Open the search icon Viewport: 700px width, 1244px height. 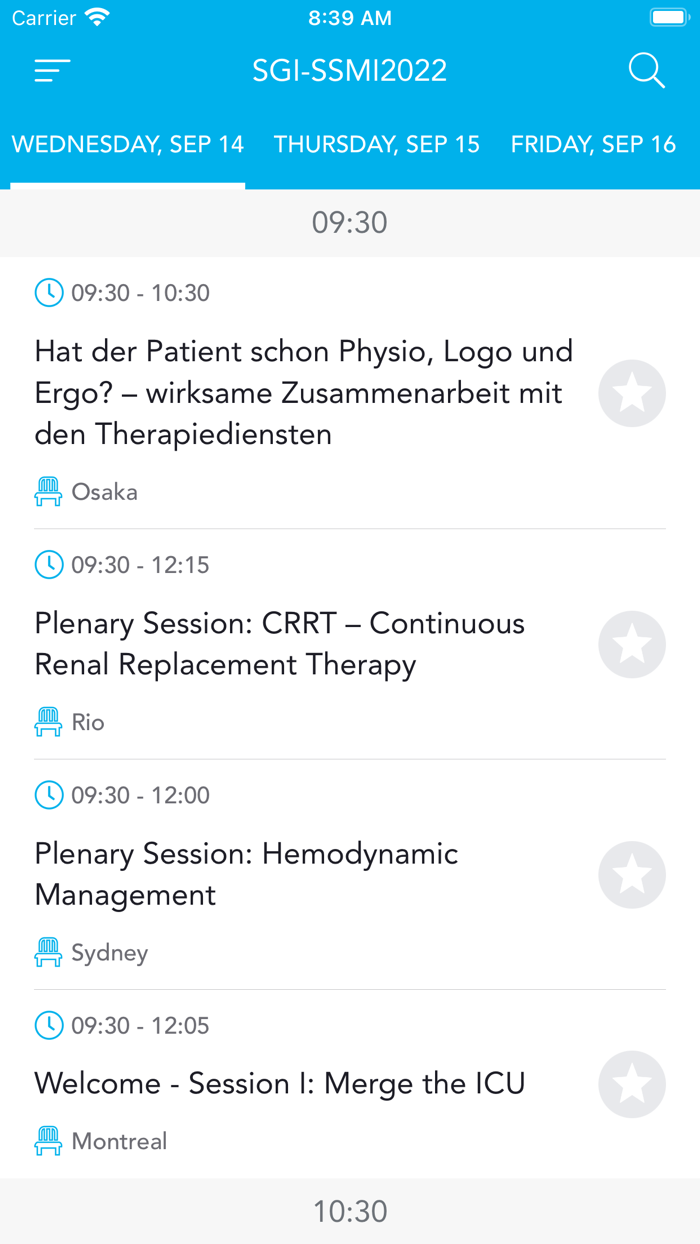click(x=646, y=71)
